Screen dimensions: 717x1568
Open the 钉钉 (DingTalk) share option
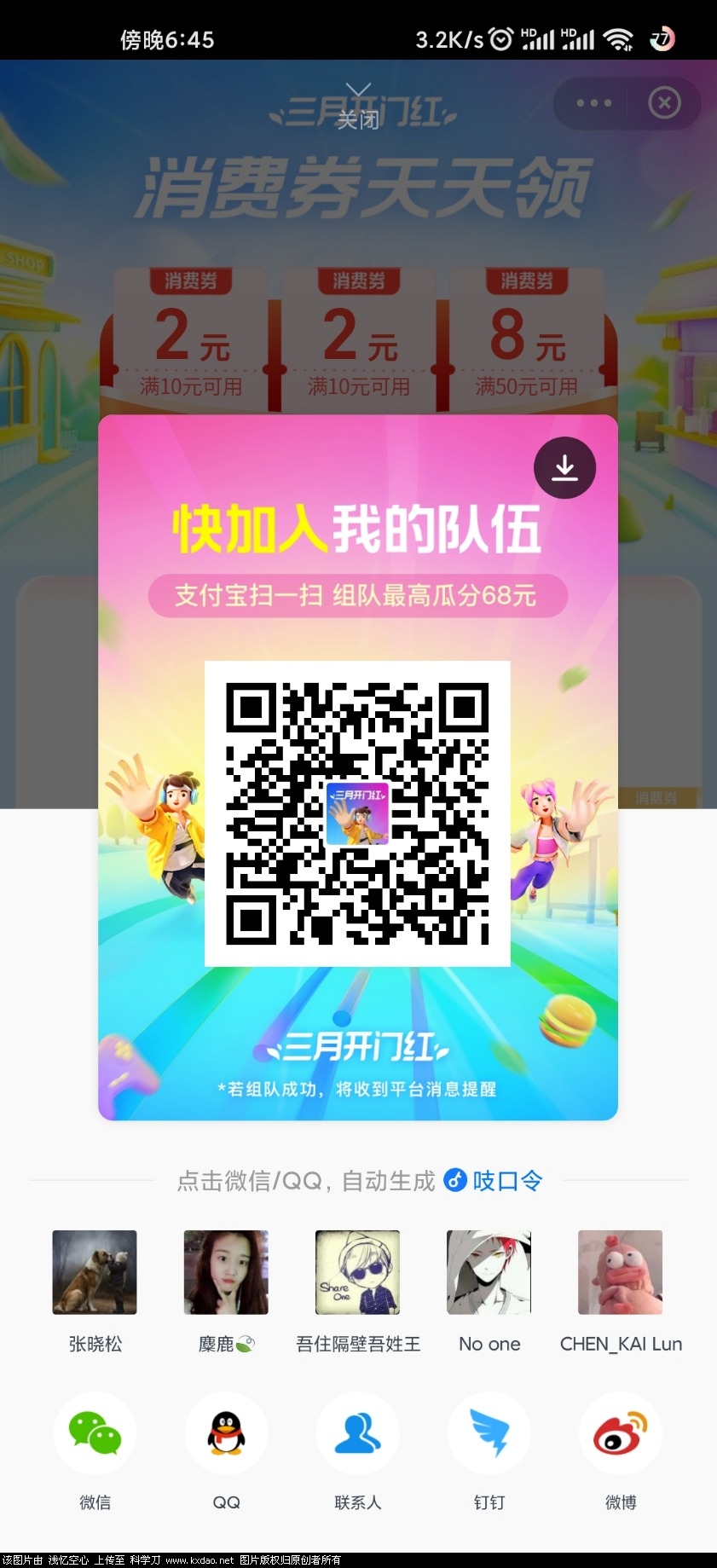[x=489, y=1434]
